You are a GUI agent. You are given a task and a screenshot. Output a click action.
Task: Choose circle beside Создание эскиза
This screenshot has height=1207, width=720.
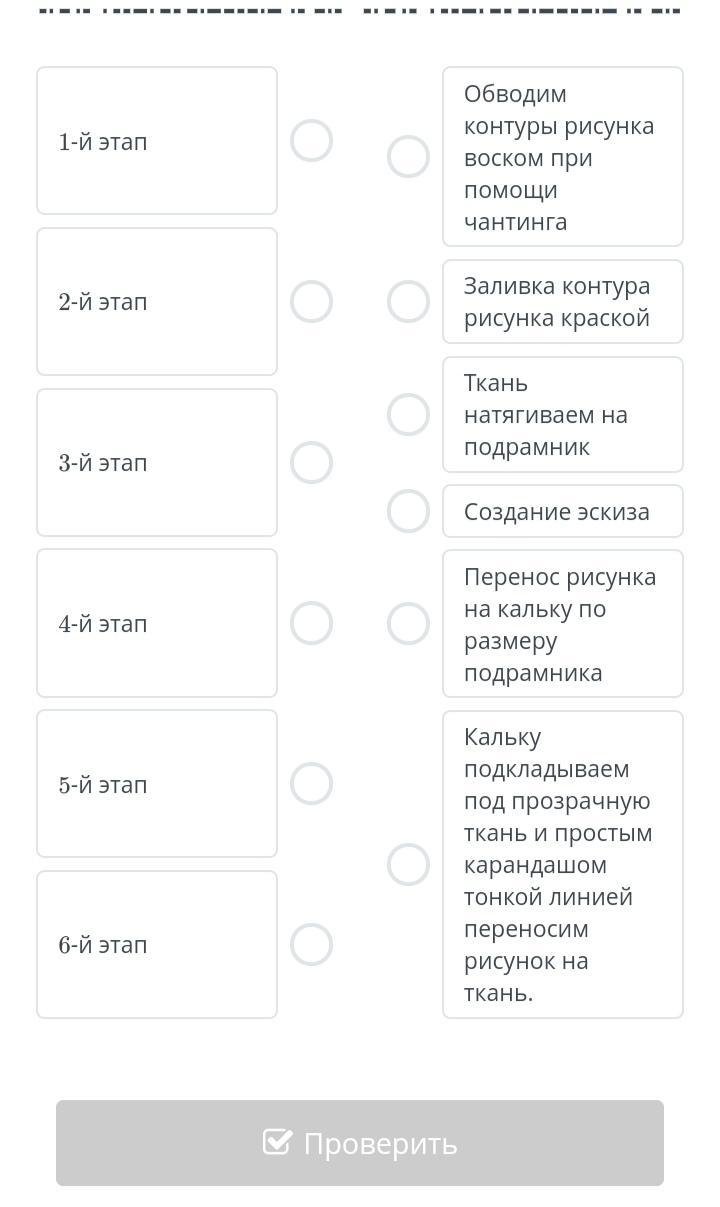408,511
